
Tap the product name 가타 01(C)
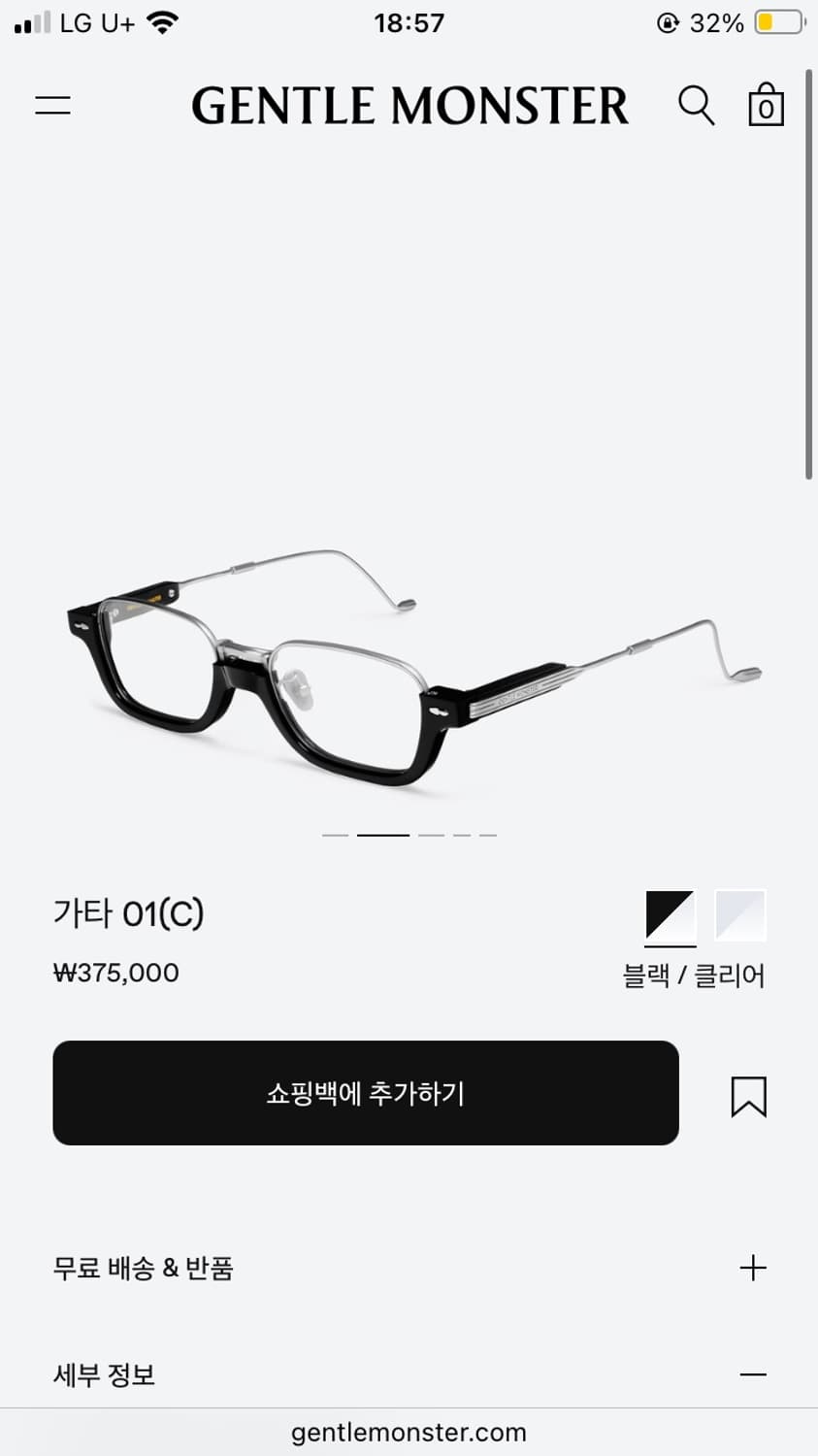[x=127, y=913]
